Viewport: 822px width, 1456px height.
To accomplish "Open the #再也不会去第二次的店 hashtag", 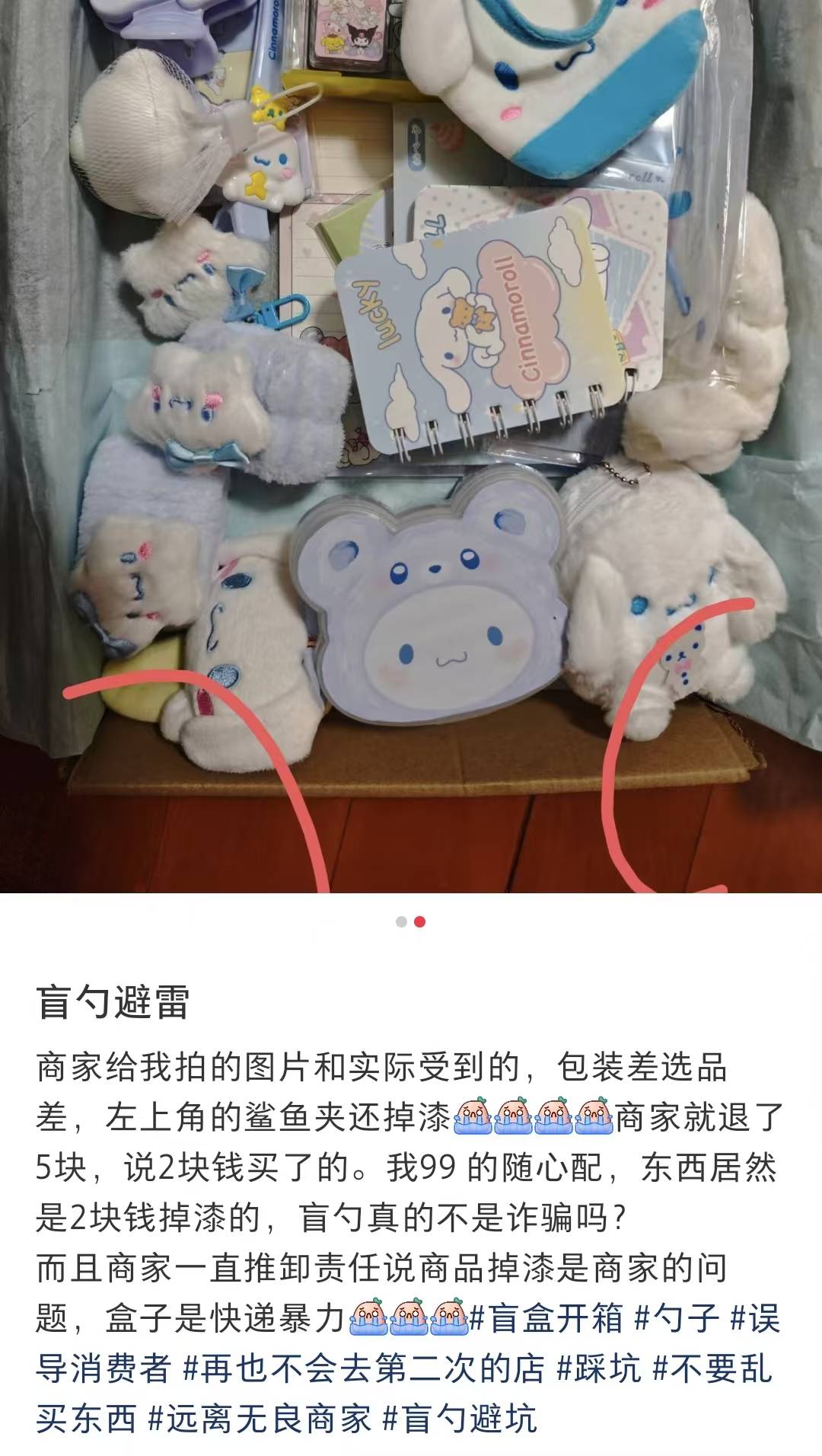I will pos(364,1368).
